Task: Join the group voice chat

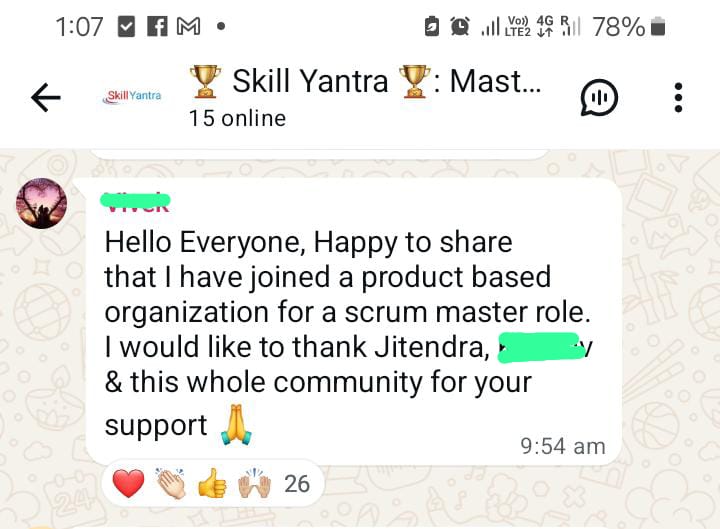Action: (x=599, y=97)
